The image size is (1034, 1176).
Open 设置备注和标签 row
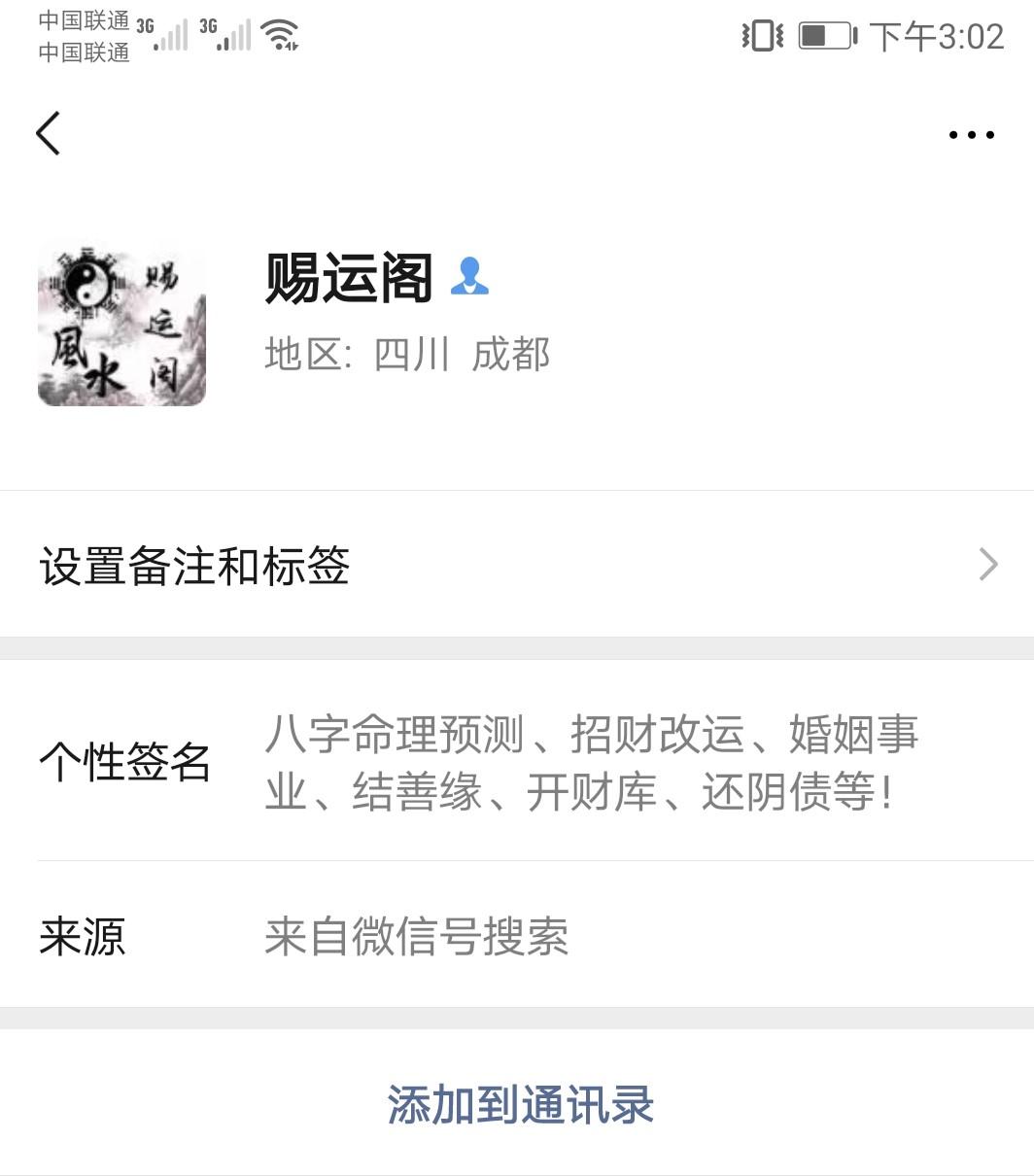[517, 565]
